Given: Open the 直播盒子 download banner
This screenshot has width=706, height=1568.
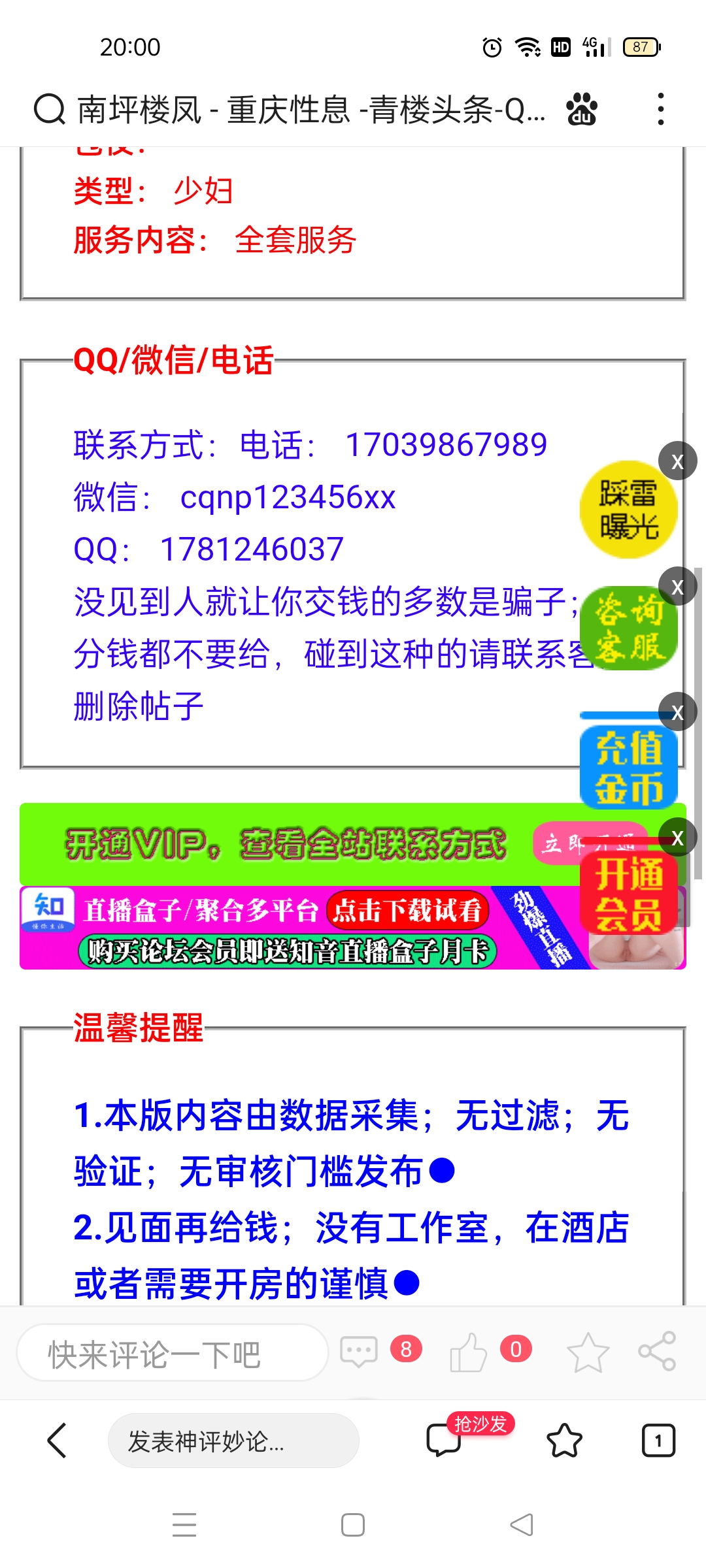Looking at the screenshot, I should pos(288,929).
